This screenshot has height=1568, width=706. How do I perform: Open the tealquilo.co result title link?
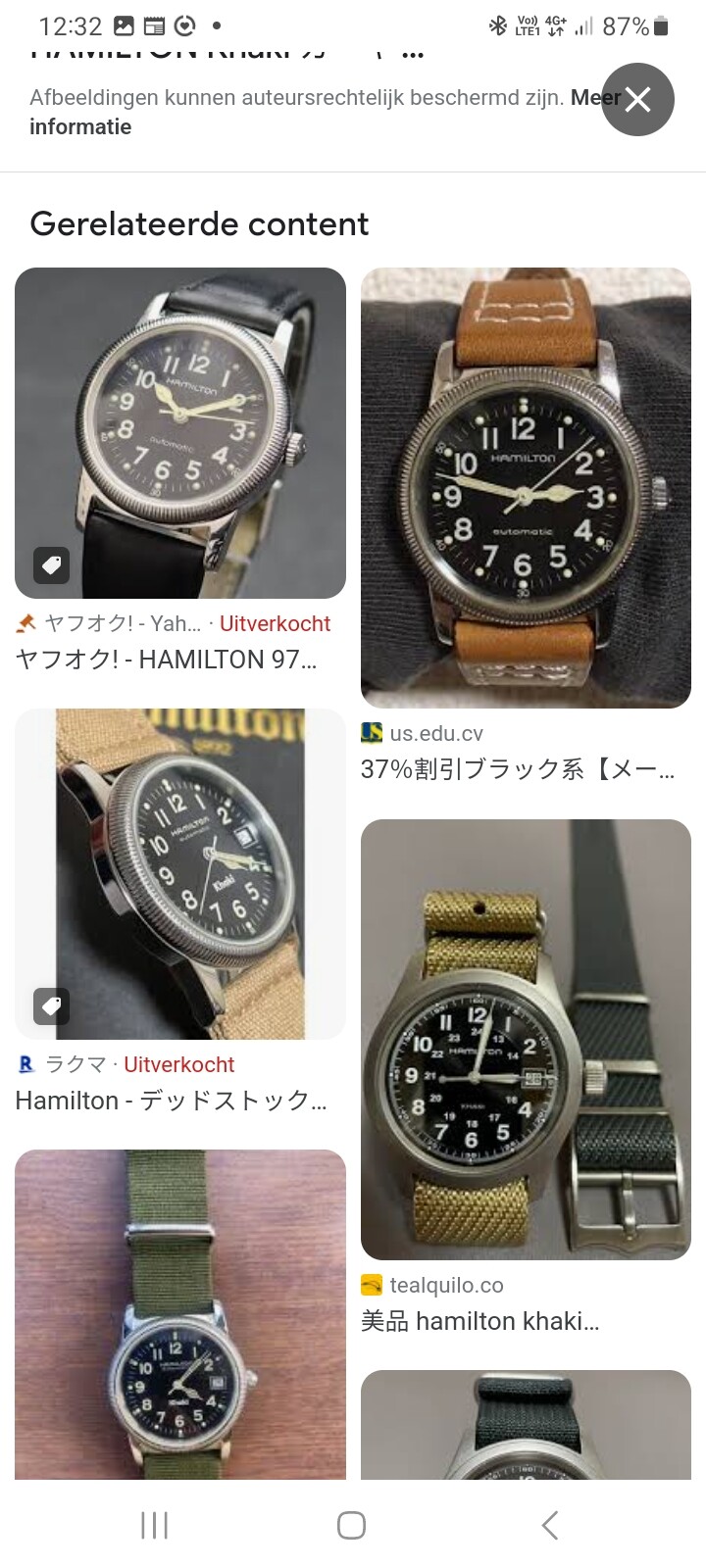tap(480, 1321)
